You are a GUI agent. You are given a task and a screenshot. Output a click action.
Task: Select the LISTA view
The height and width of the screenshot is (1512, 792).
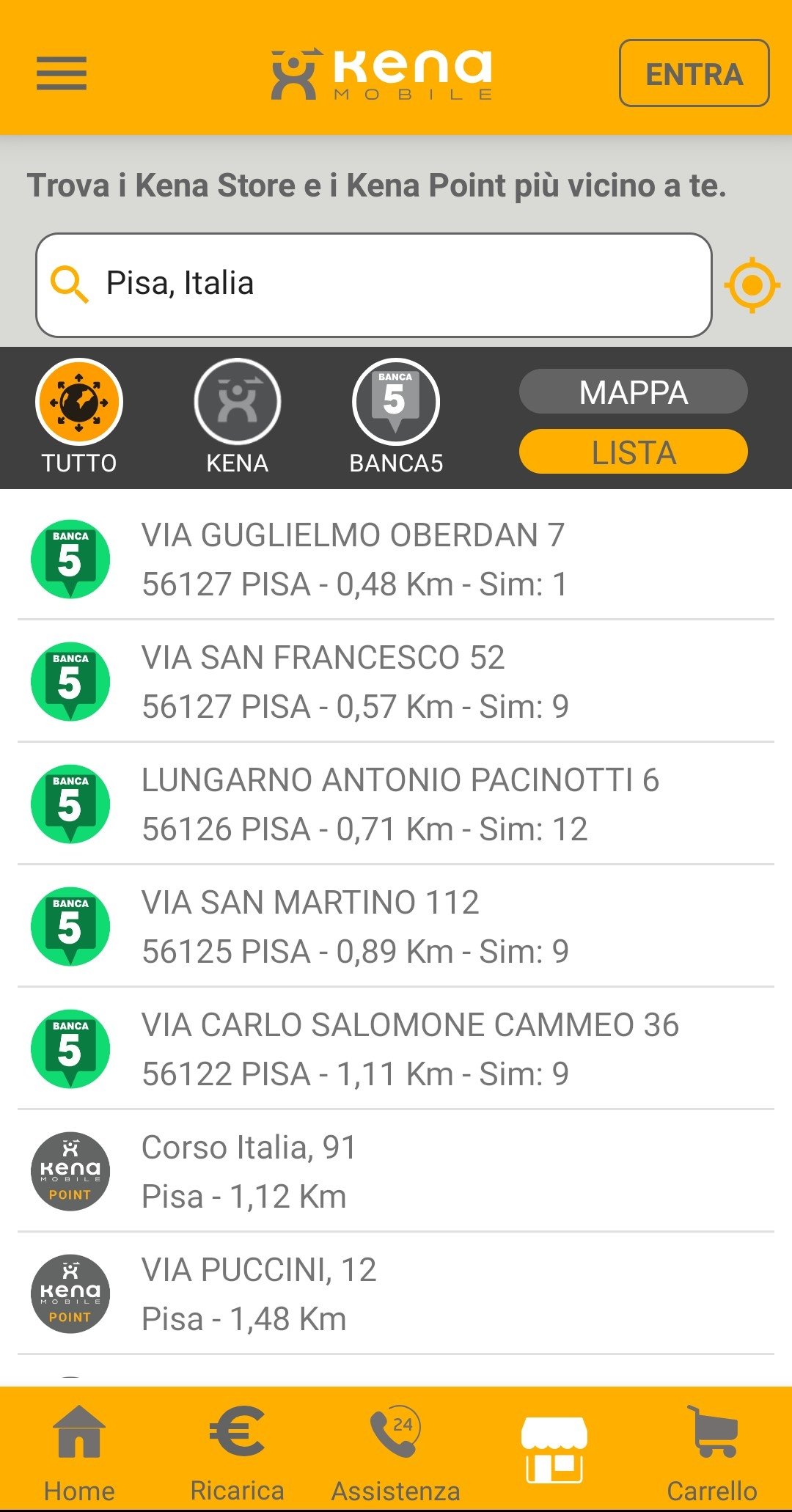pos(634,452)
